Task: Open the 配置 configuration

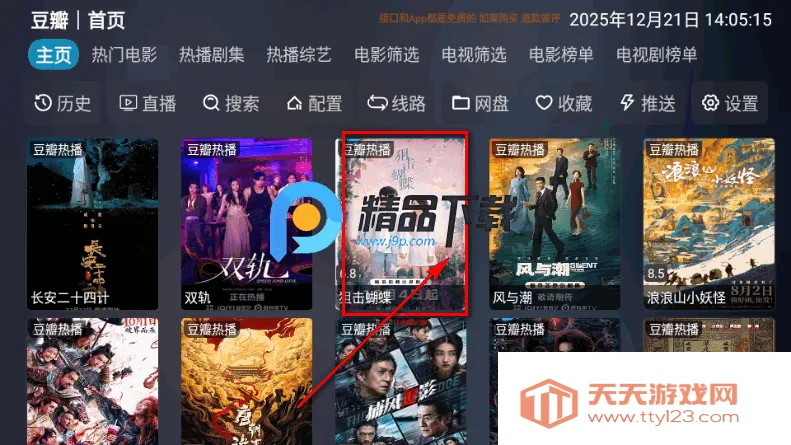Action: tap(313, 103)
